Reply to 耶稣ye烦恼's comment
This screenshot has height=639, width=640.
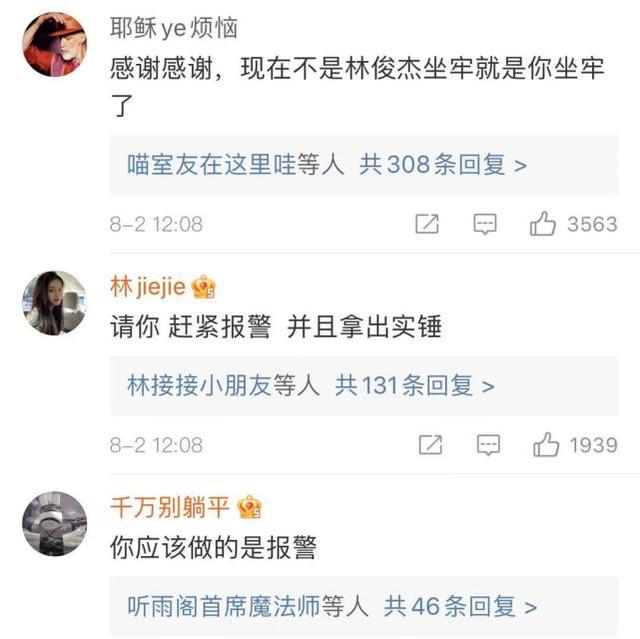point(485,224)
